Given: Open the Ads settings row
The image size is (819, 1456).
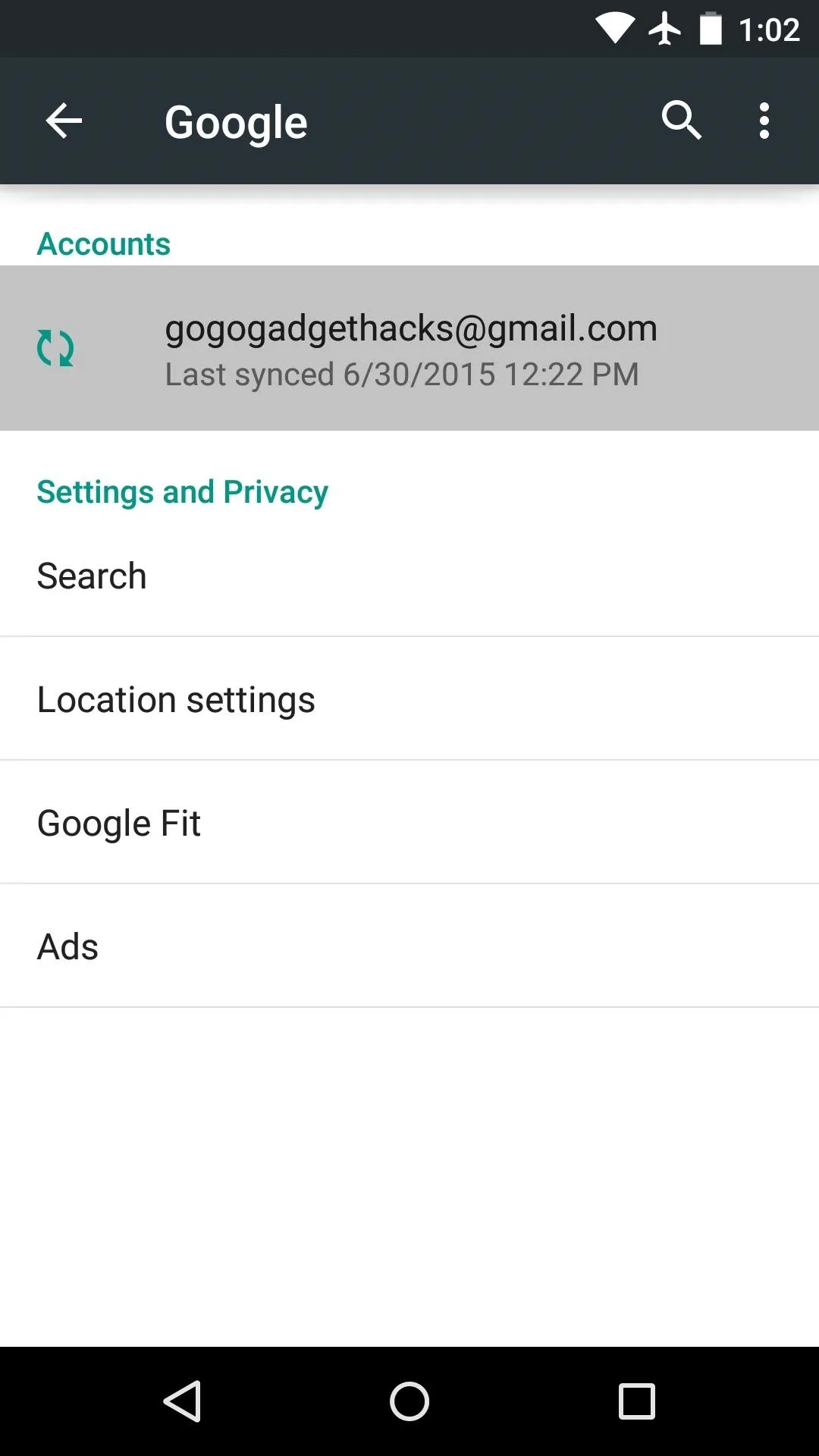Looking at the screenshot, I should coord(409,946).
